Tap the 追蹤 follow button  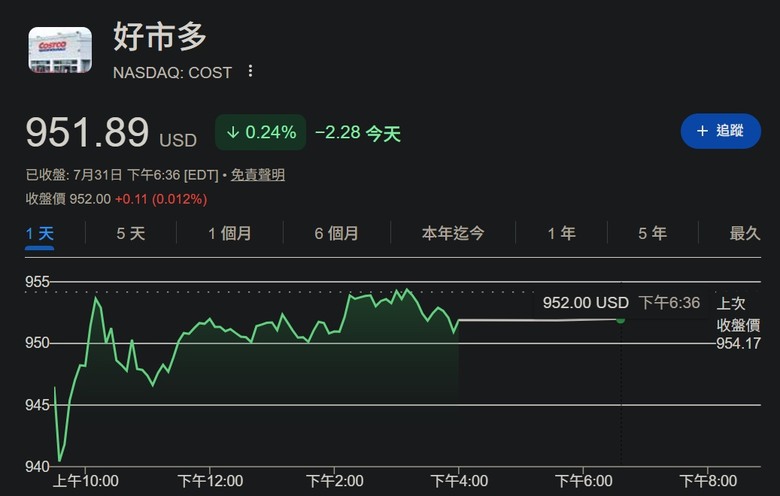pos(720,131)
